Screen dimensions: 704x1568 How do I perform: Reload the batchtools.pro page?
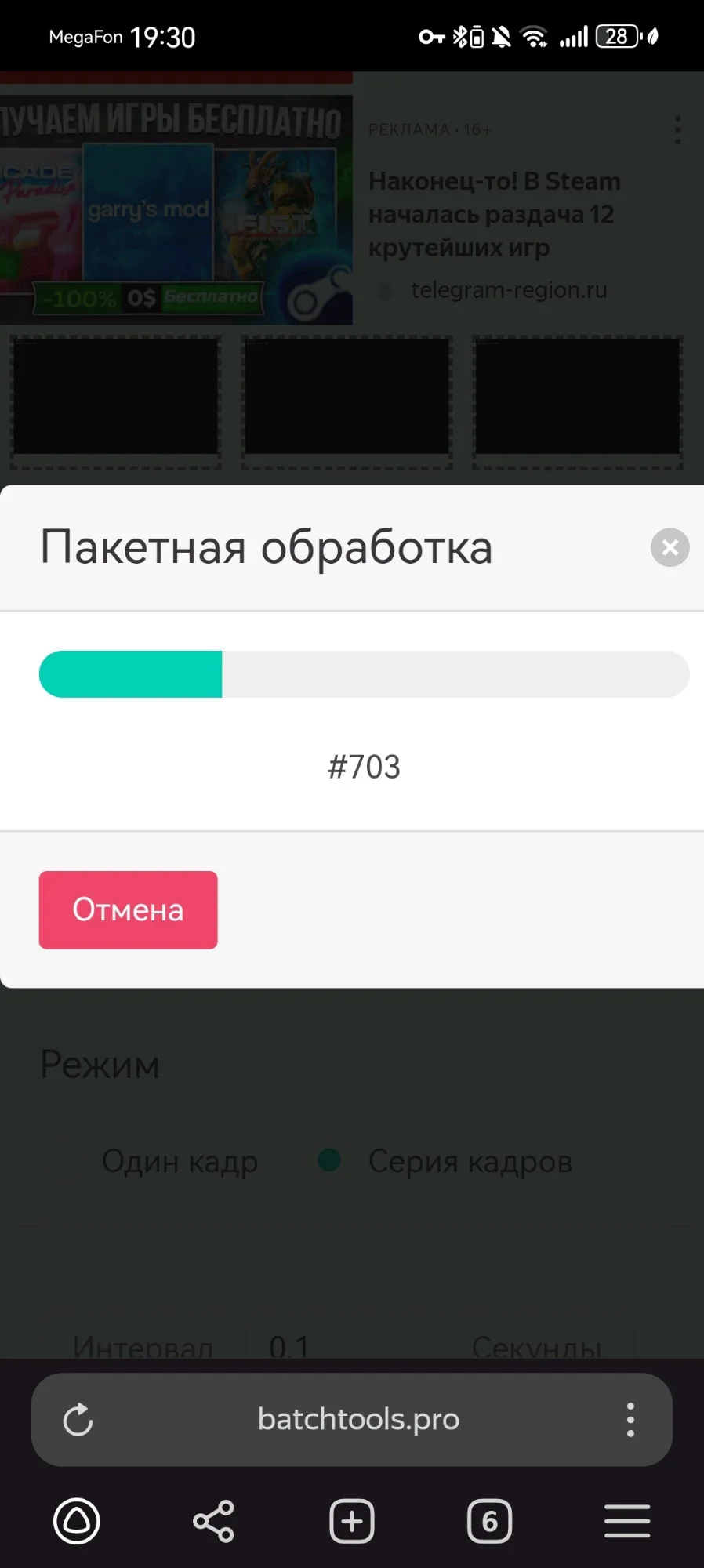[78, 1420]
